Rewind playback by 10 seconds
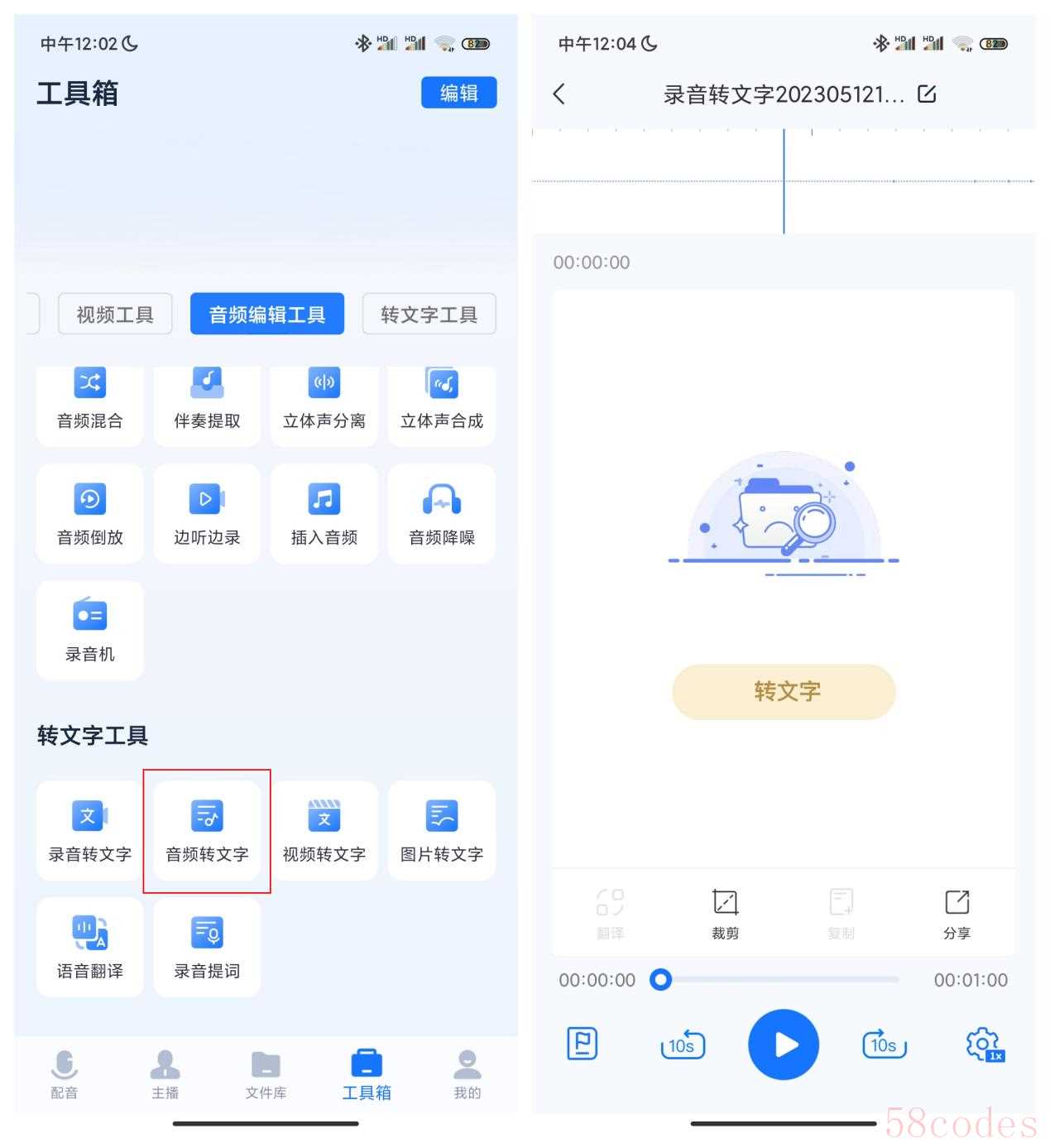The width and height of the screenshot is (1050, 1148). pyautogui.click(x=682, y=1045)
